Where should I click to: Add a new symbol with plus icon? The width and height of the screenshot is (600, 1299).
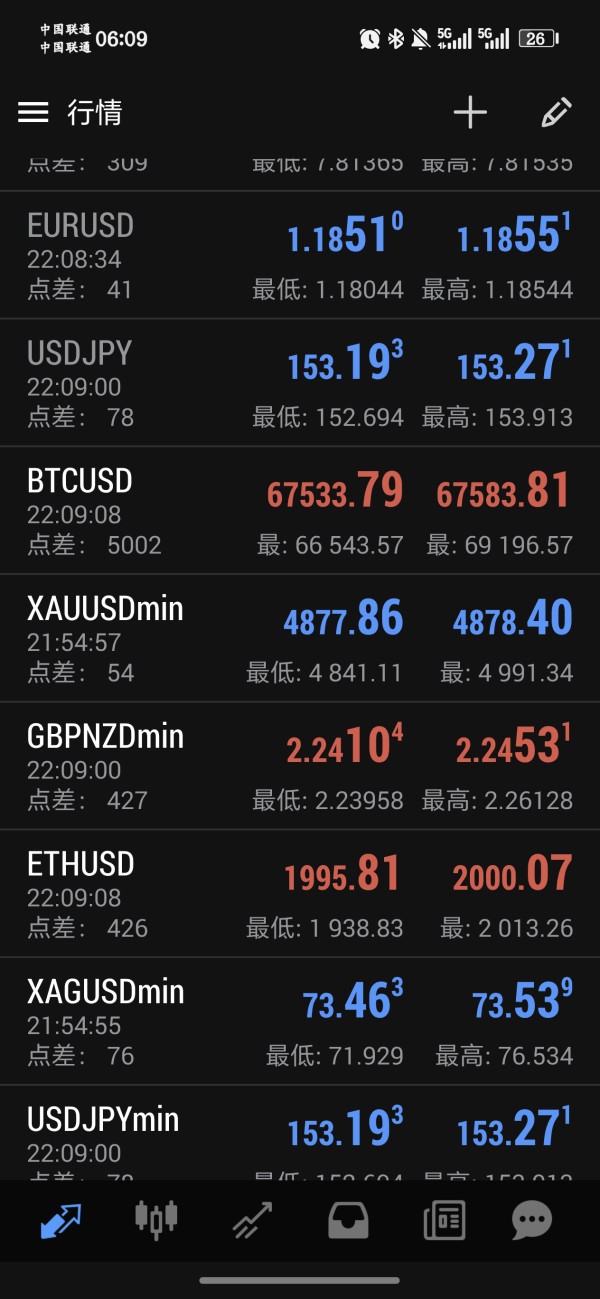[x=470, y=112]
